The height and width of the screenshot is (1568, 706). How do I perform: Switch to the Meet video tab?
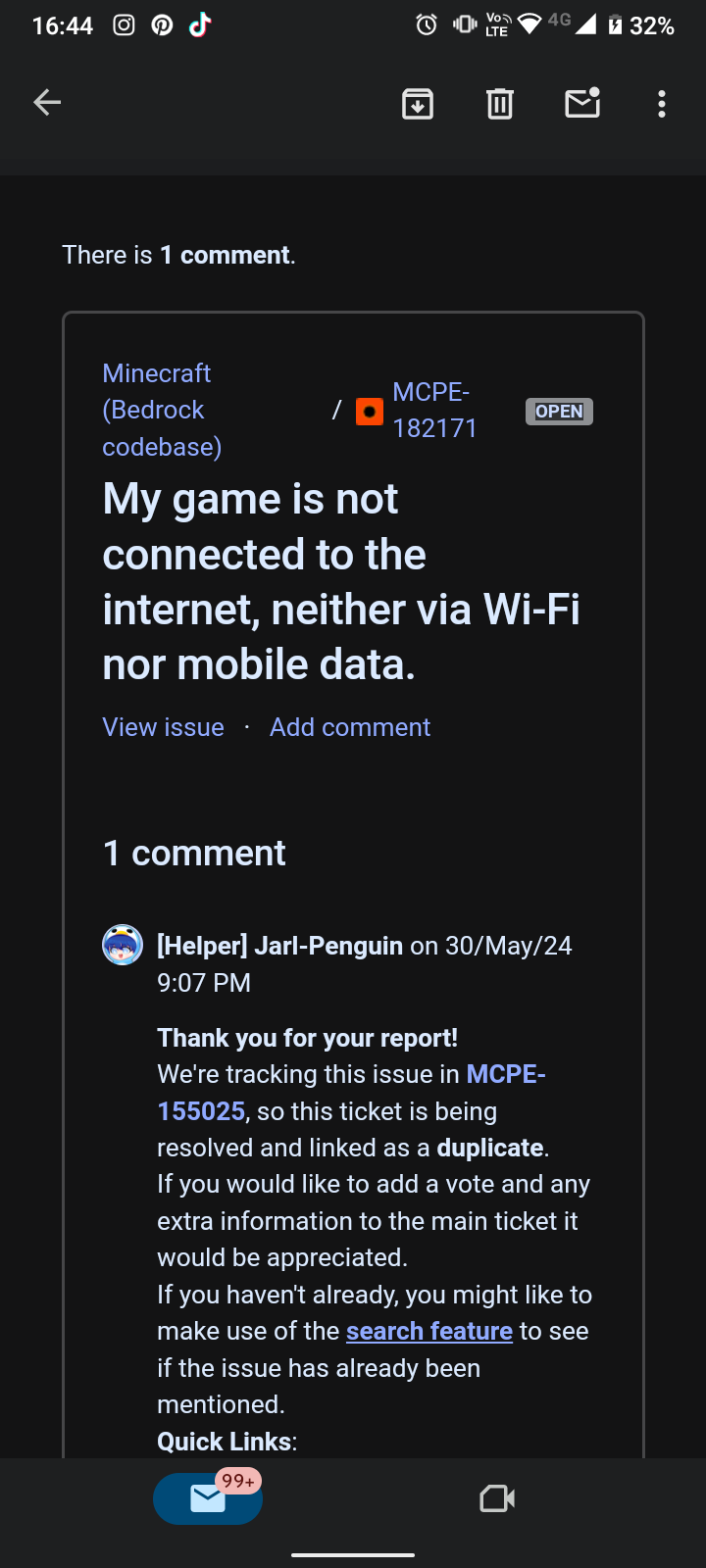pos(497,1498)
